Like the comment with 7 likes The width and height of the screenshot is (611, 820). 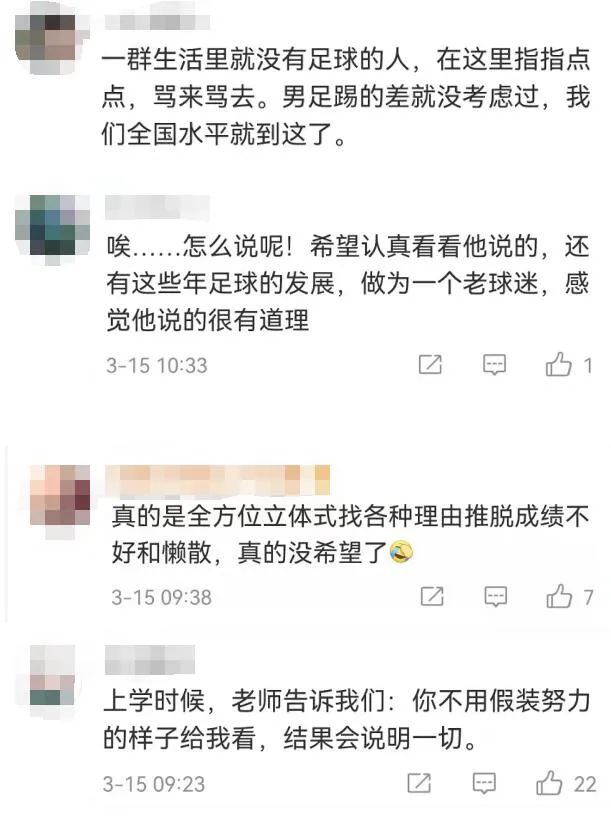[559, 597]
